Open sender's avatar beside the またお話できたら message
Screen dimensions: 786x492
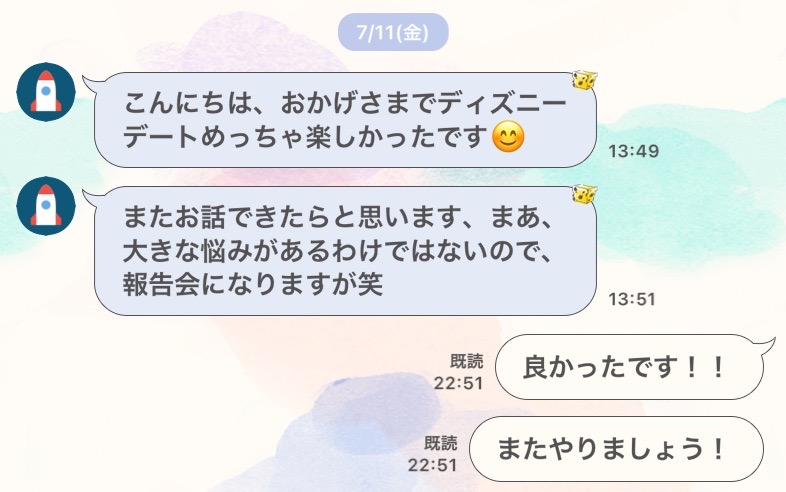46,206
